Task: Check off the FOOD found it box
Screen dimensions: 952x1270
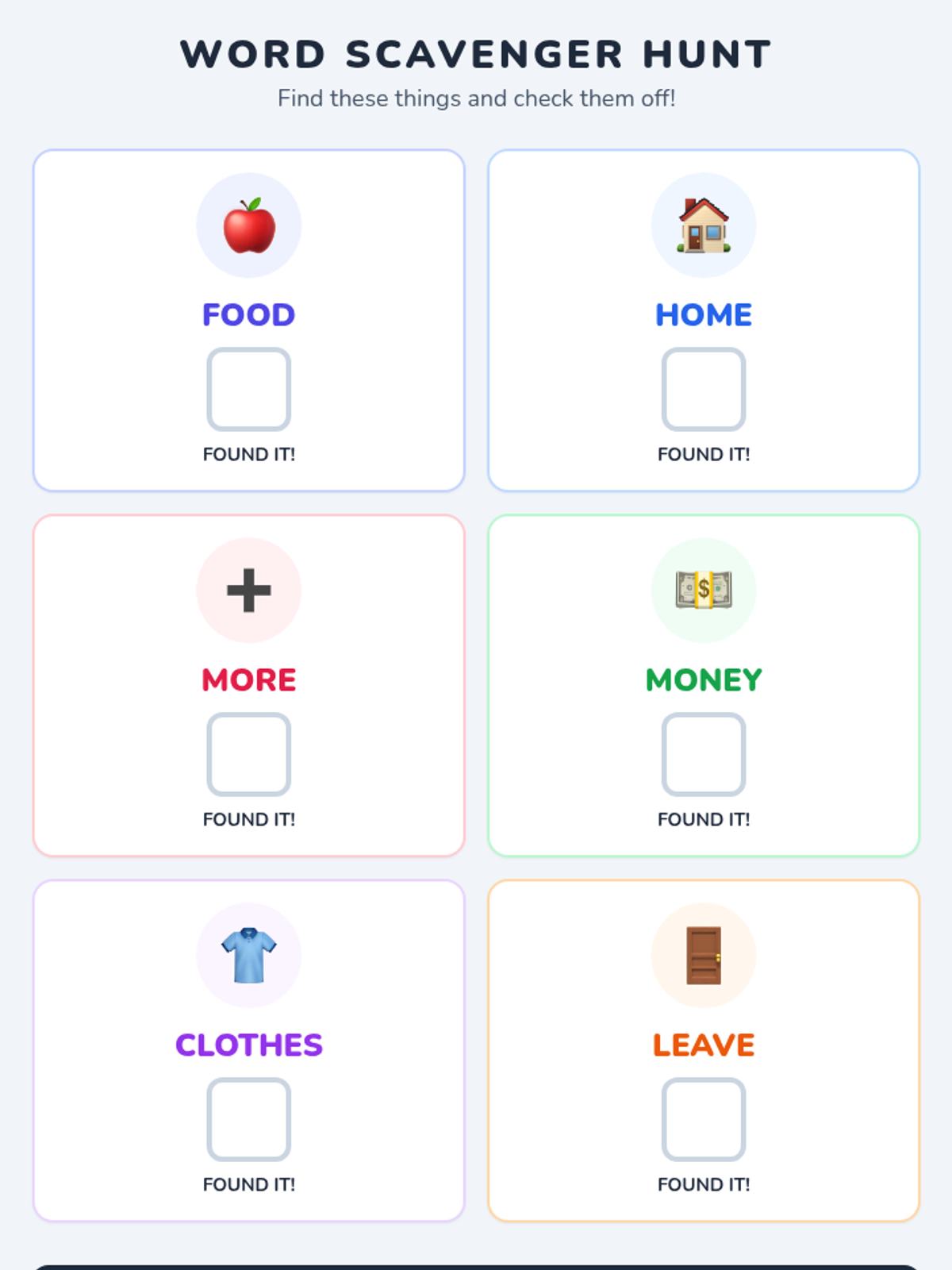Action: pyautogui.click(x=248, y=389)
